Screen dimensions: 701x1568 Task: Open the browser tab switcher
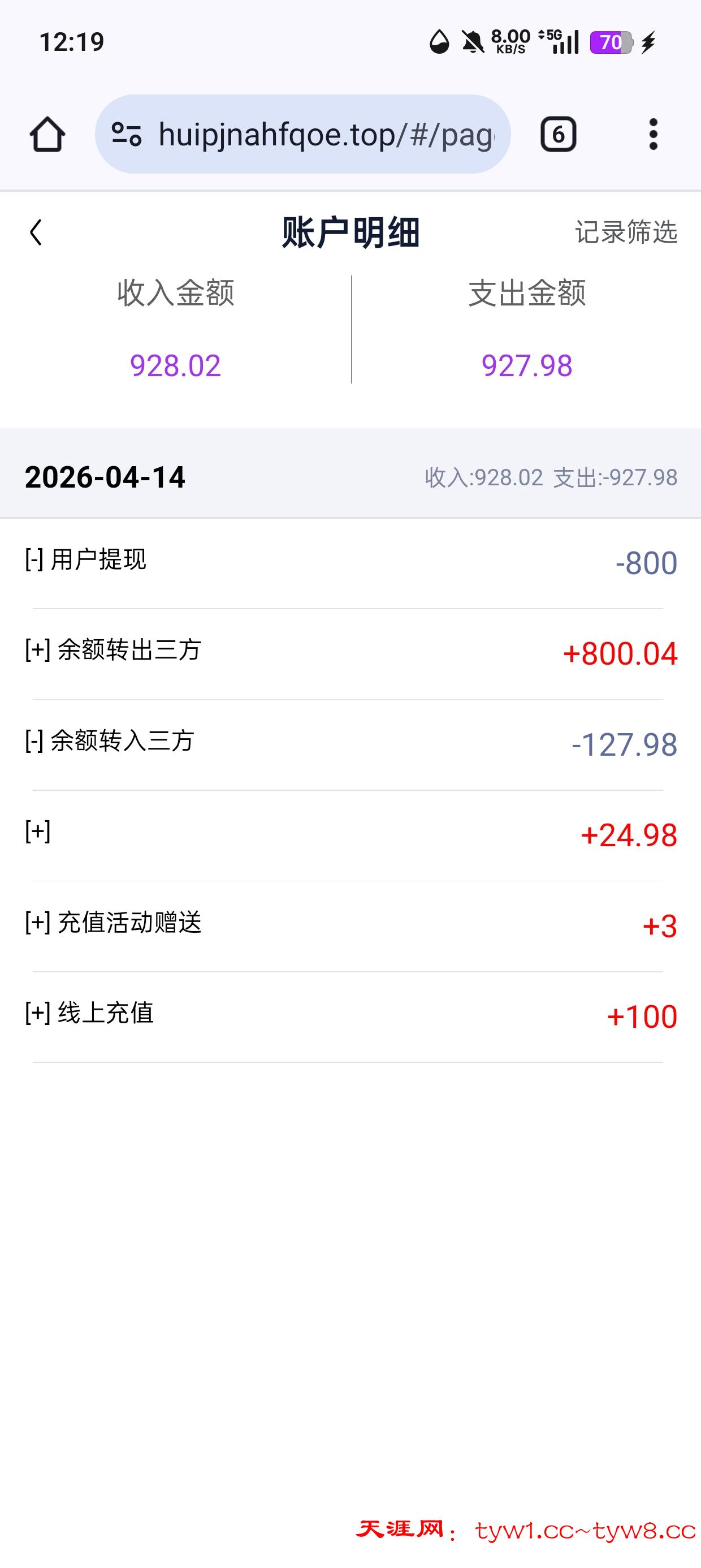click(558, 134)
